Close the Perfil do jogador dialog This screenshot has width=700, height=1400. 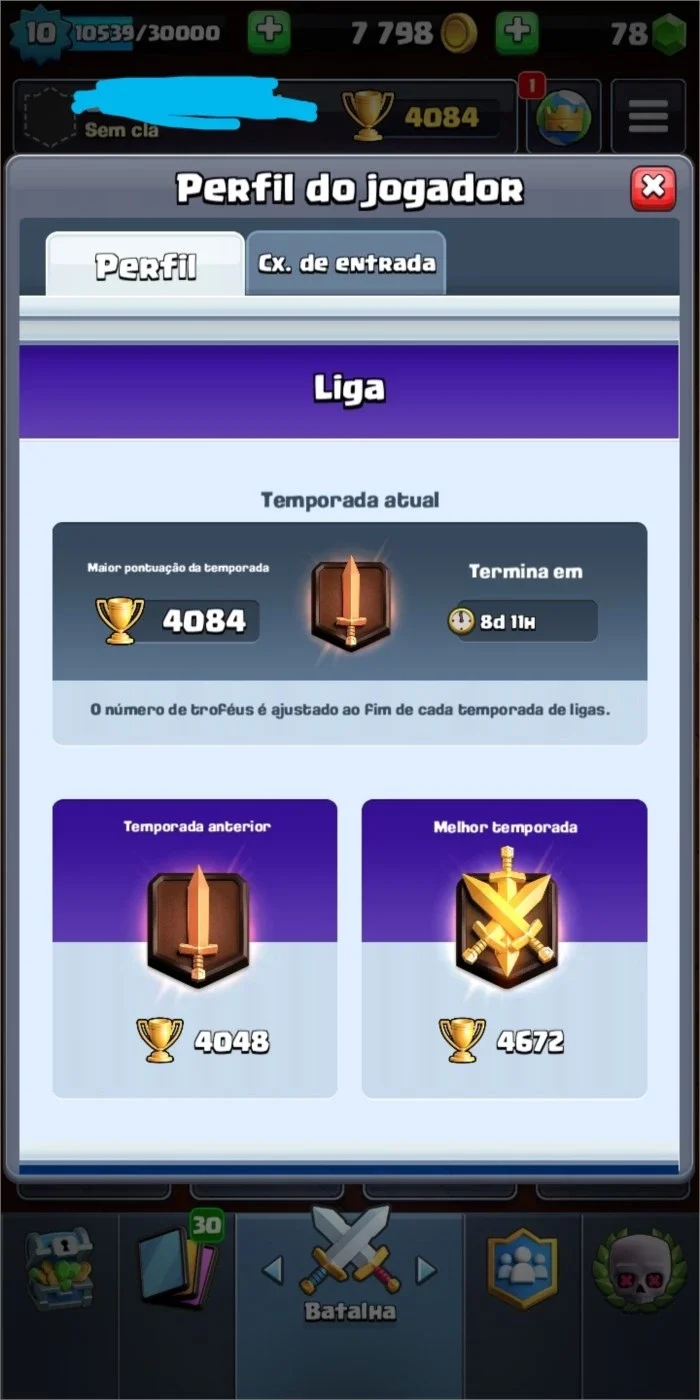pyautogui.click(x=653, y=187)
